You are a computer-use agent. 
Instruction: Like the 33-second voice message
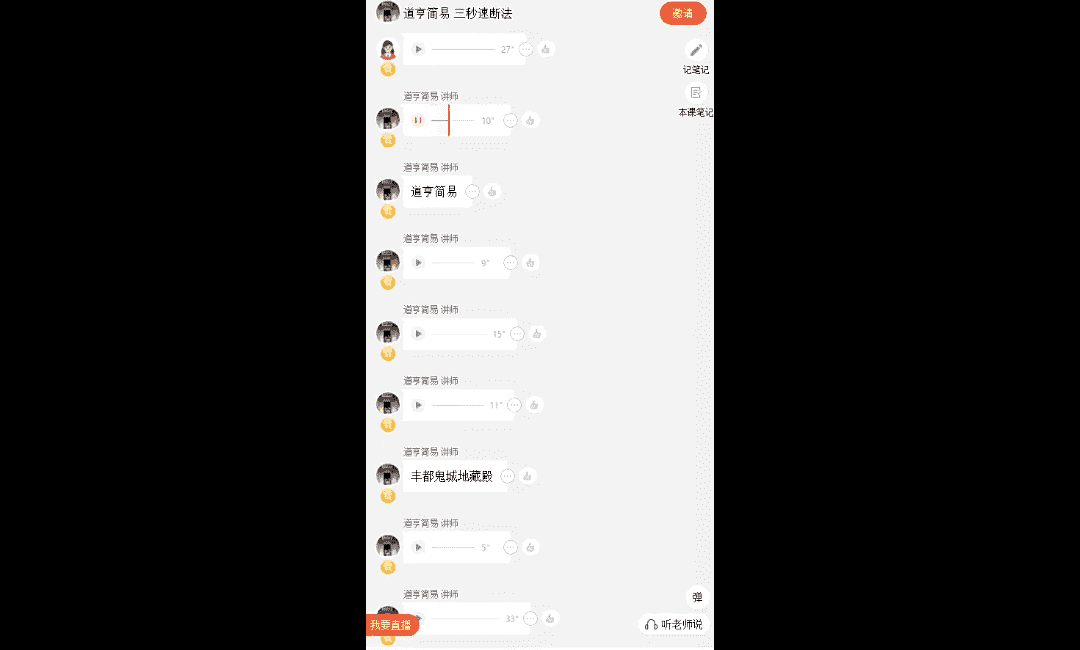tap(550, 618)
